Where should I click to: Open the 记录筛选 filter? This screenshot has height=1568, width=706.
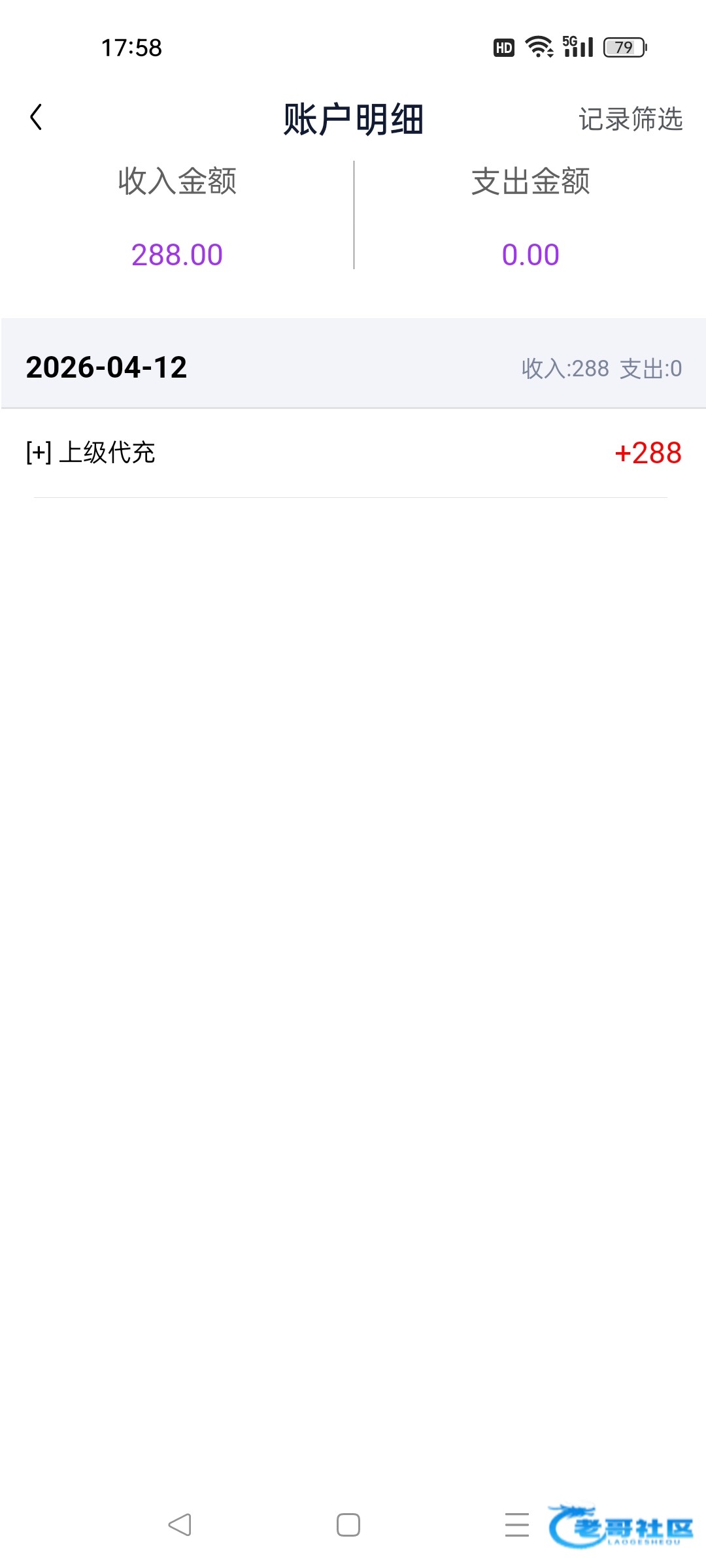pyautogui.click(x=630, y=120)
